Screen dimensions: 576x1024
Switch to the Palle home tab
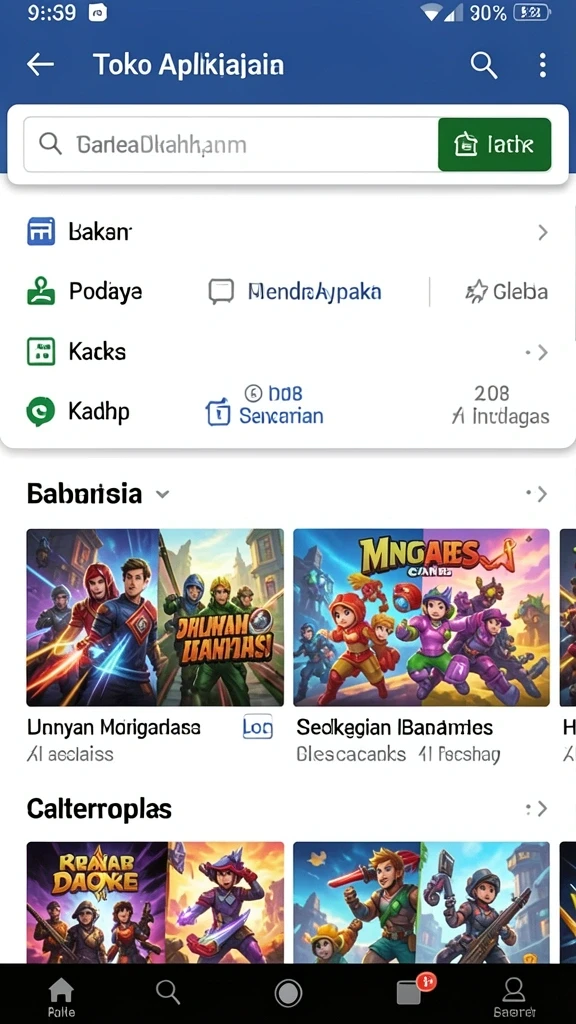coord(61,997)
